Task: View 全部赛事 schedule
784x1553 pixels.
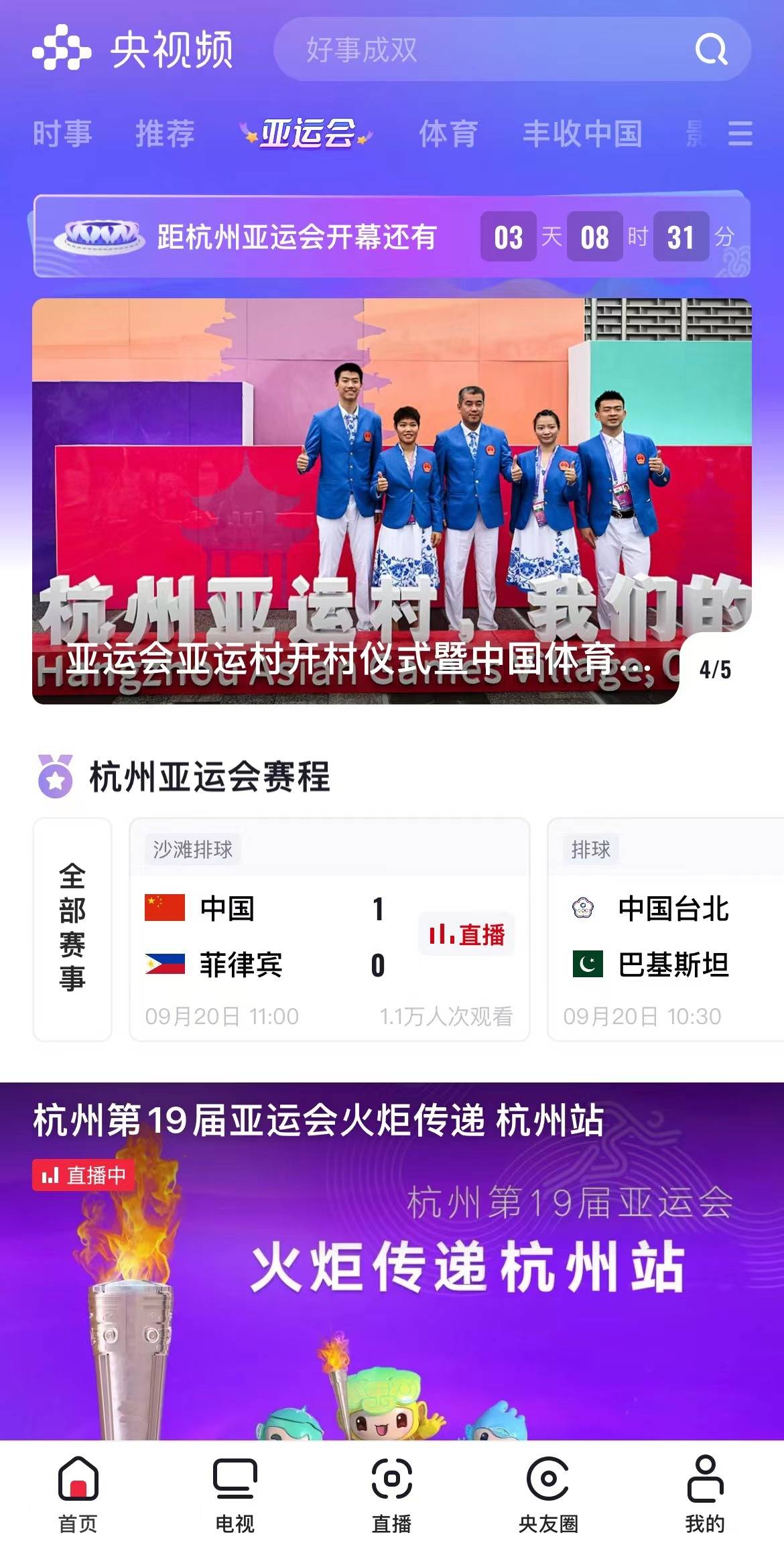Action: [72, 929]
